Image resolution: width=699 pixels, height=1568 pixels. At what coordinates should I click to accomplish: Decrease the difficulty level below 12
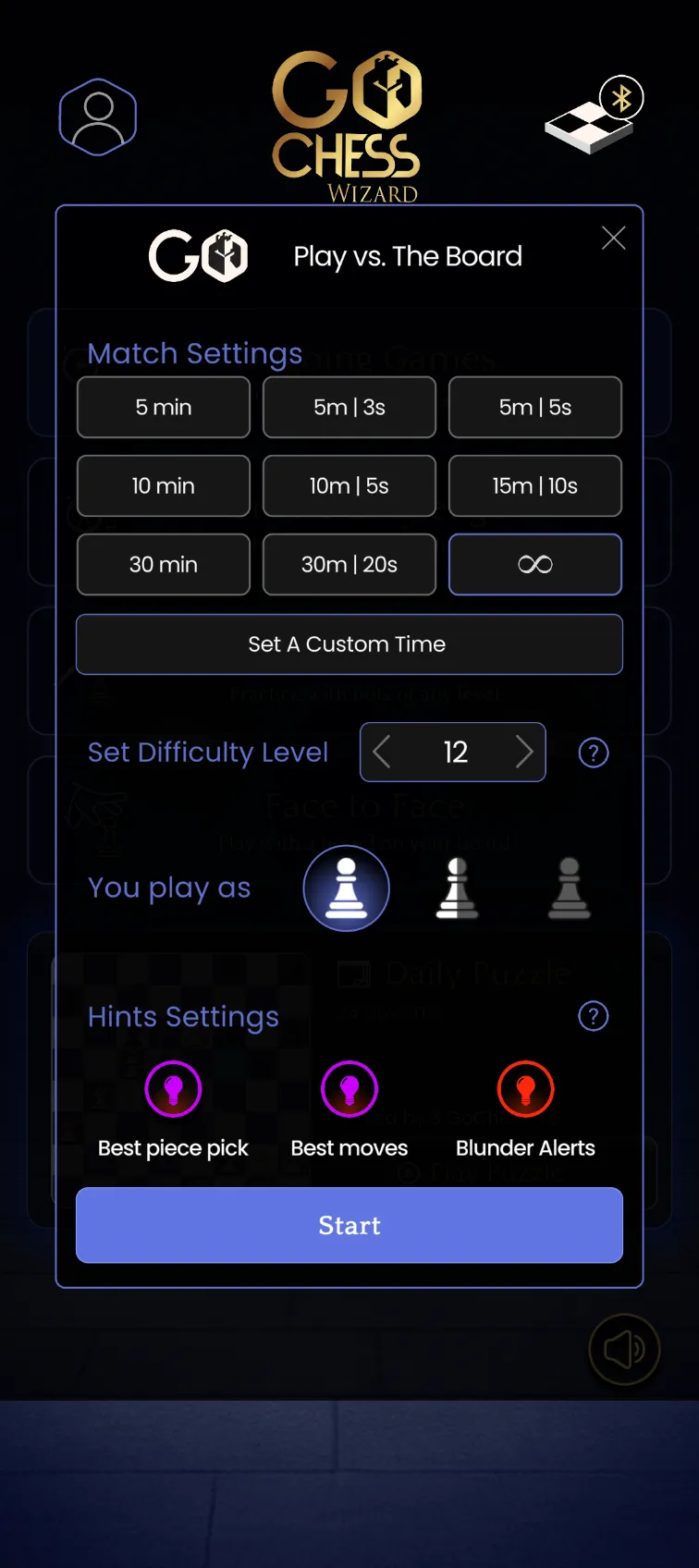pyautogui.click(x=382, y=752)
